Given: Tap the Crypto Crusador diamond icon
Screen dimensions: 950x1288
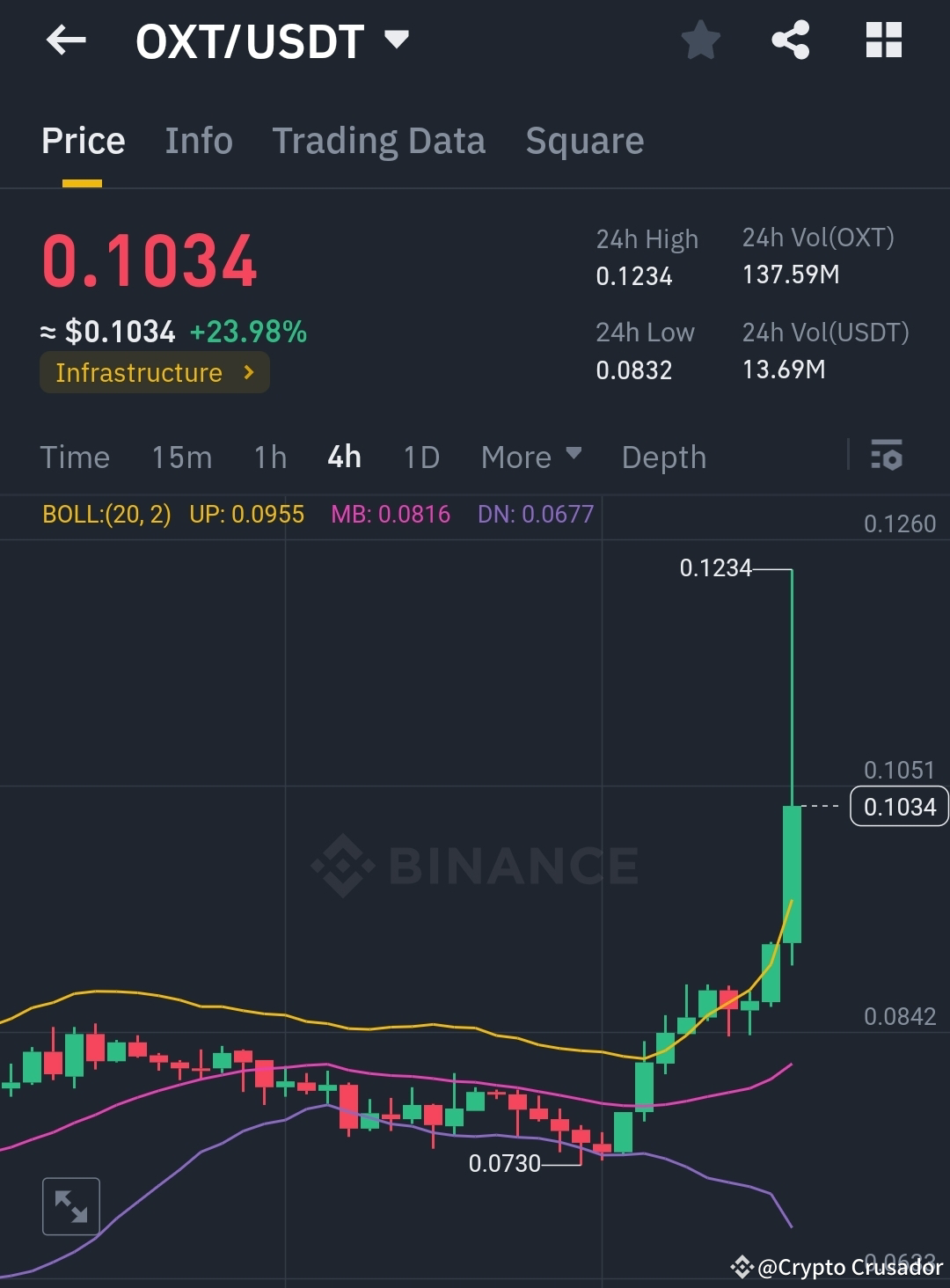Looking at the screenshot, I should click(x=742, y=1267).
